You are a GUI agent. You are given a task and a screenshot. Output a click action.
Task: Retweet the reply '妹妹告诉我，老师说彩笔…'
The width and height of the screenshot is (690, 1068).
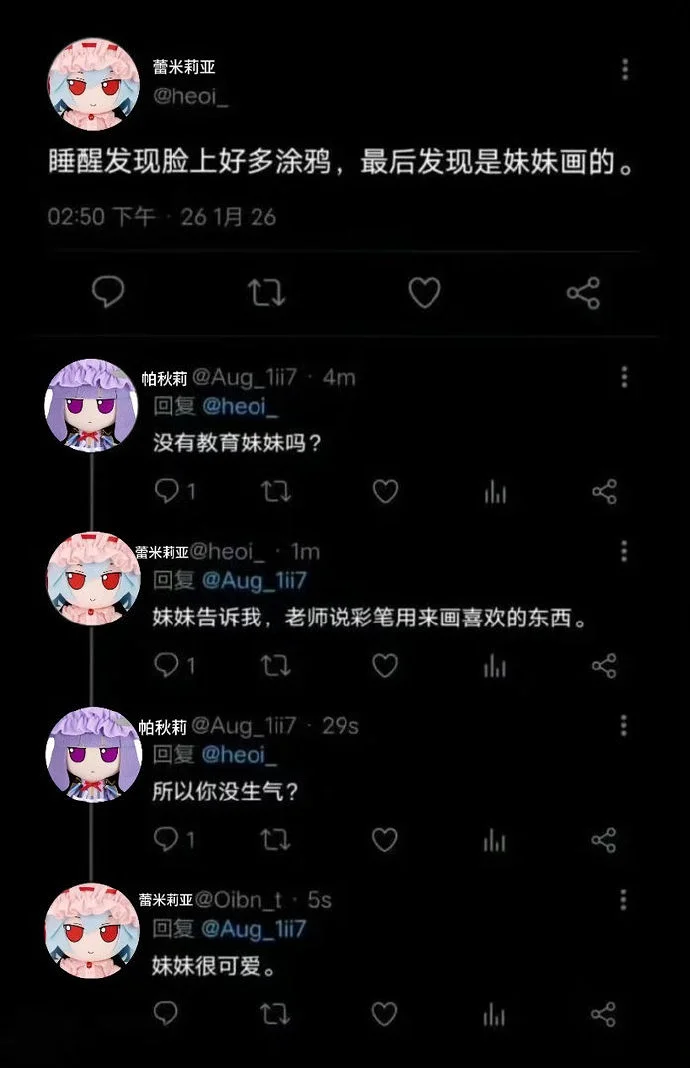(x=275, y=665)
